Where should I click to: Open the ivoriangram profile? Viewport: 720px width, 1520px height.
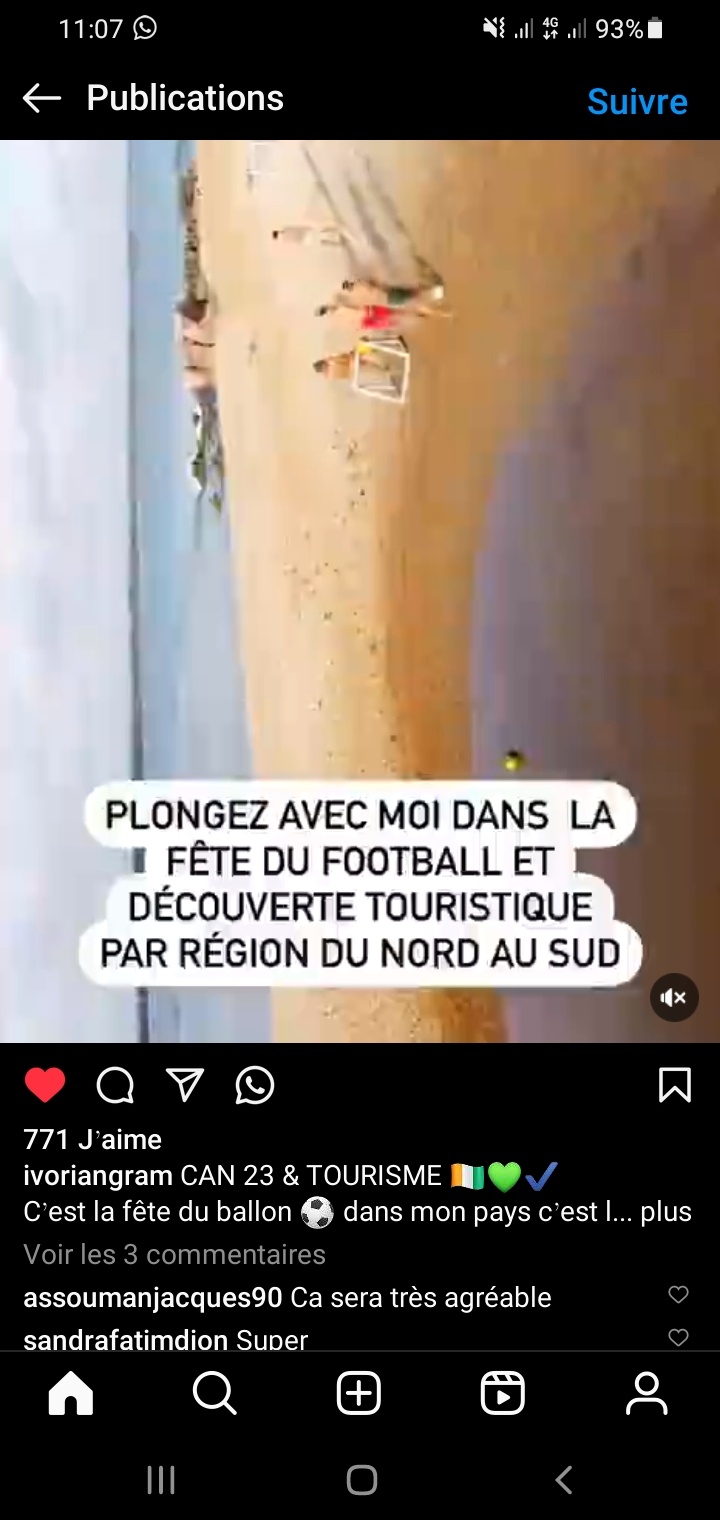[98, 1175]
